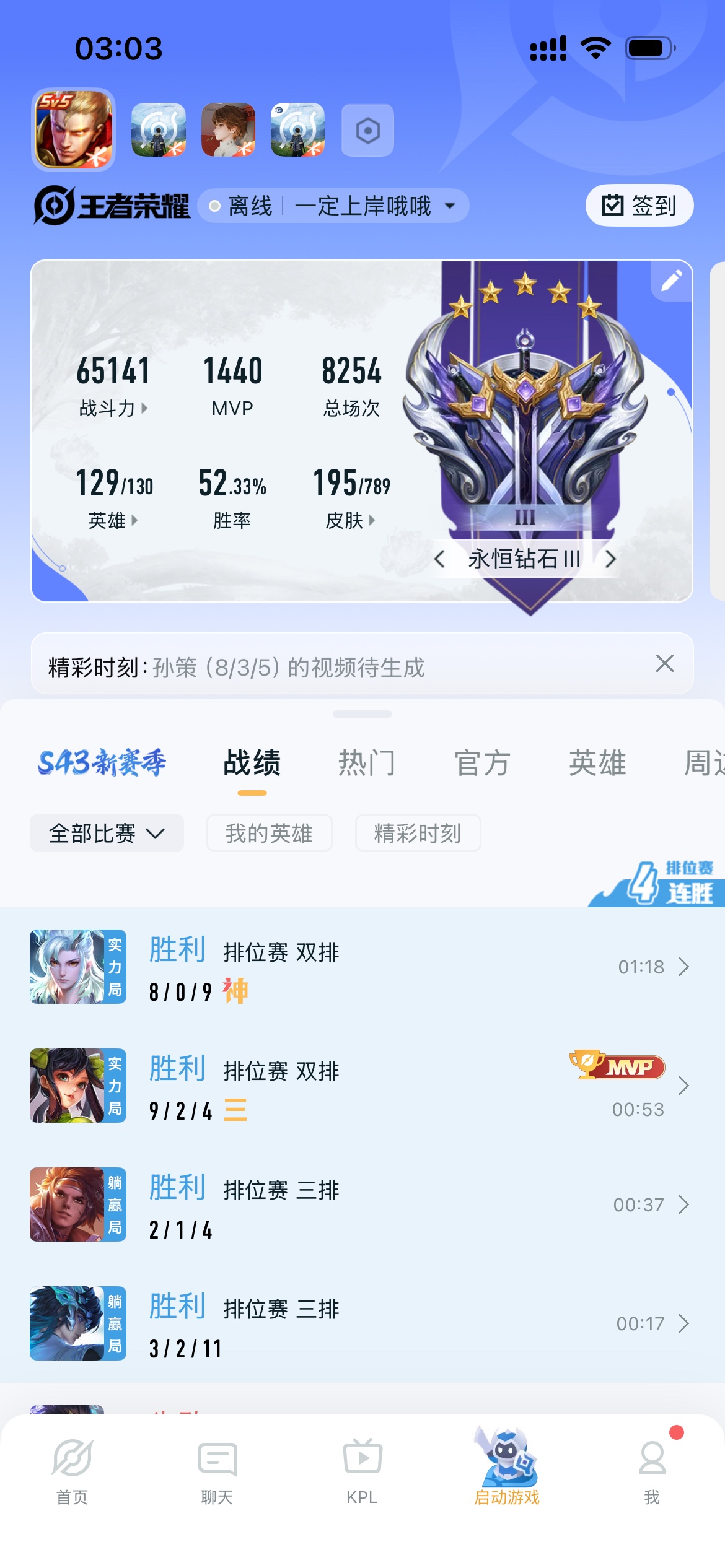This screenshot has width=725, height=1568.
Task: Show the next rank after 永恒钻石 III
Action: click(611, 559)
